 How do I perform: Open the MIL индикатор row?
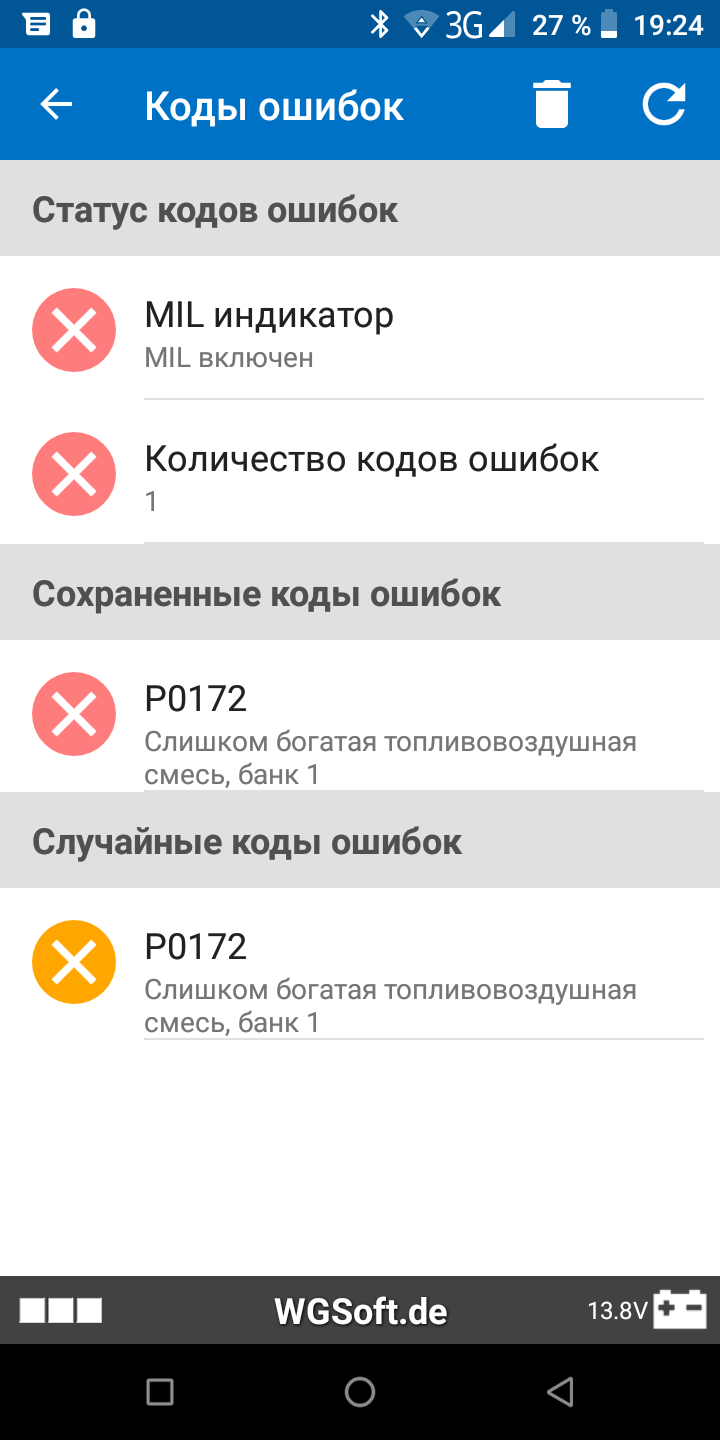click(360, 328)
